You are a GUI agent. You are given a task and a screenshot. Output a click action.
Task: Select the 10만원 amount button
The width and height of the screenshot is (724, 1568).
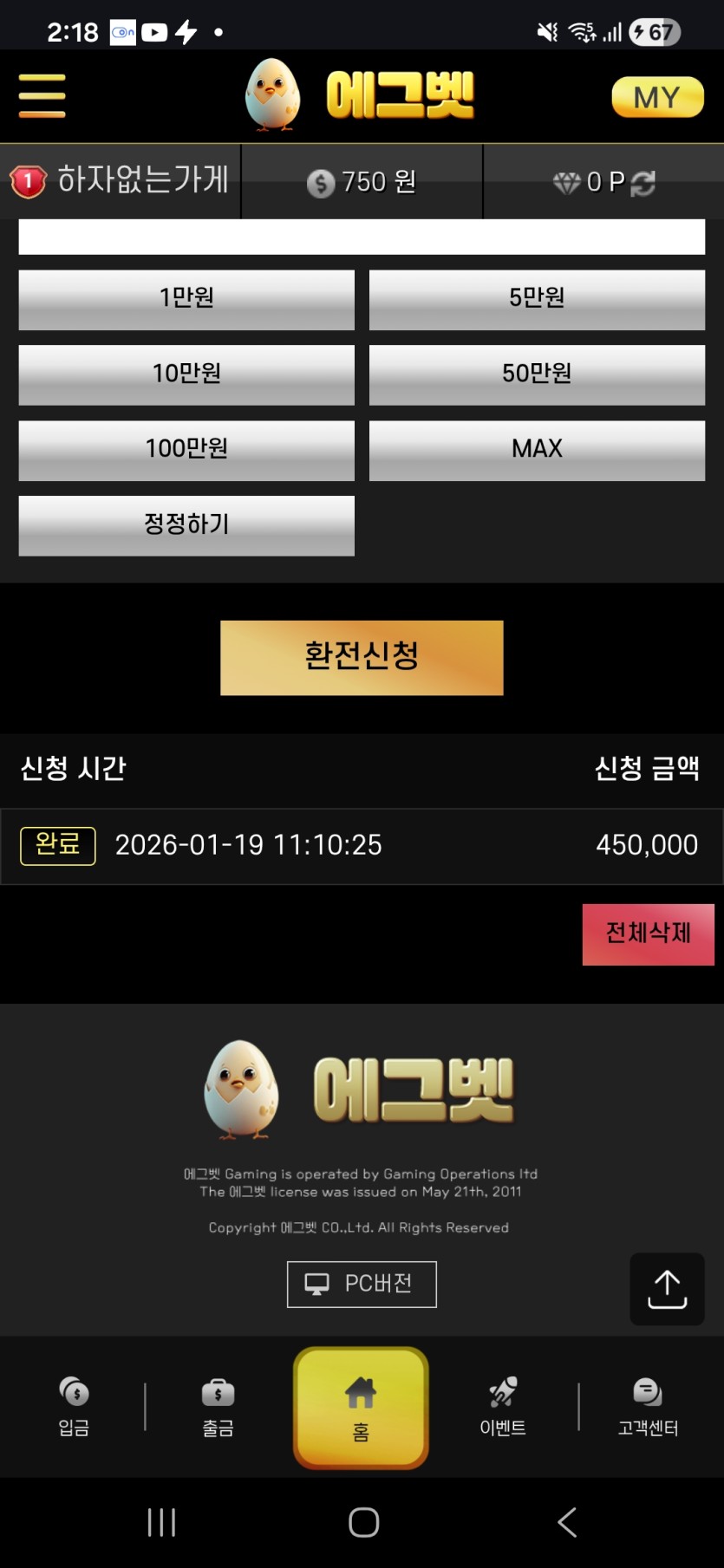point(186,374)
